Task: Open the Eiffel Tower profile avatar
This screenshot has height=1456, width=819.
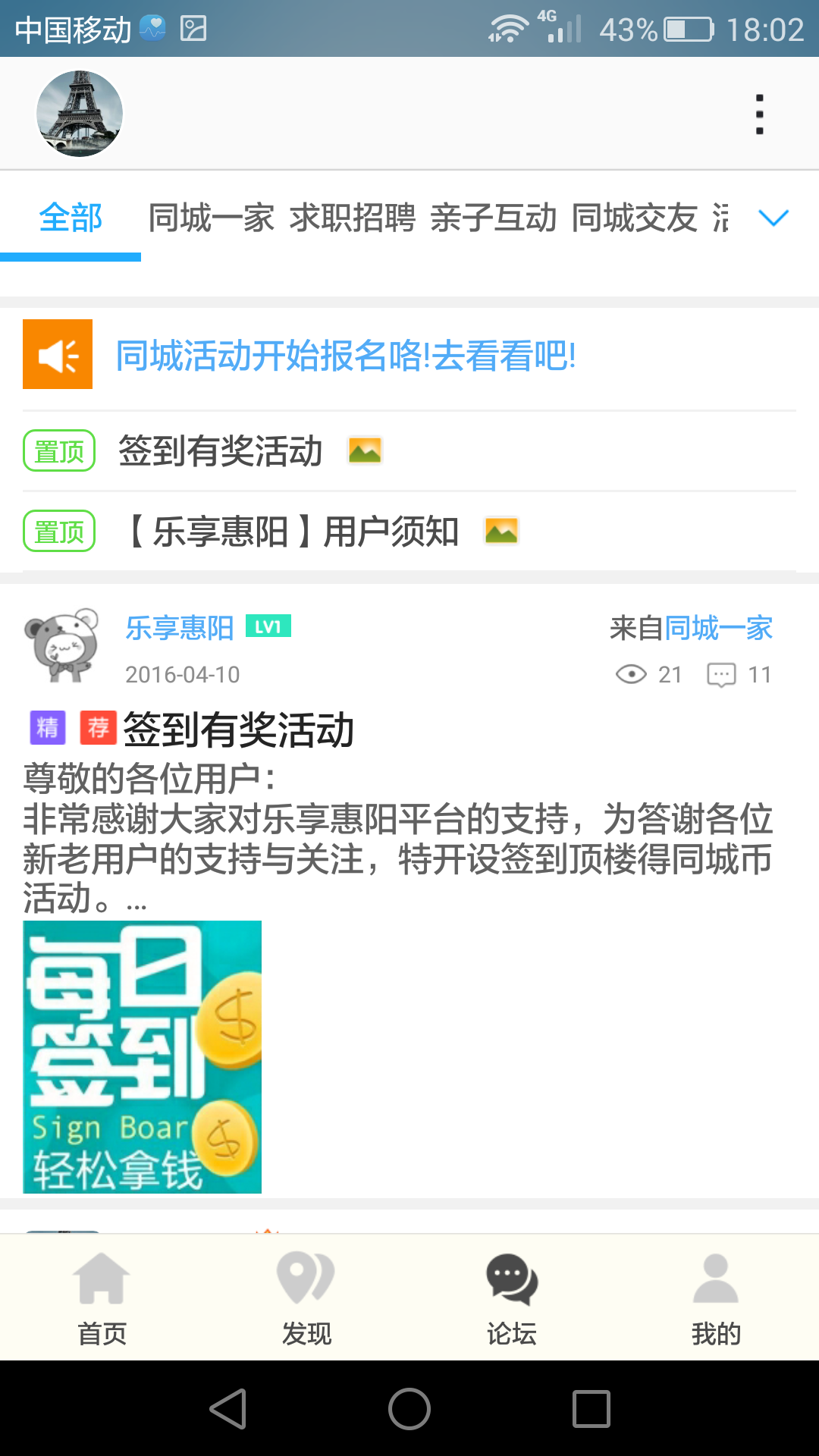Action: [80, 114]
